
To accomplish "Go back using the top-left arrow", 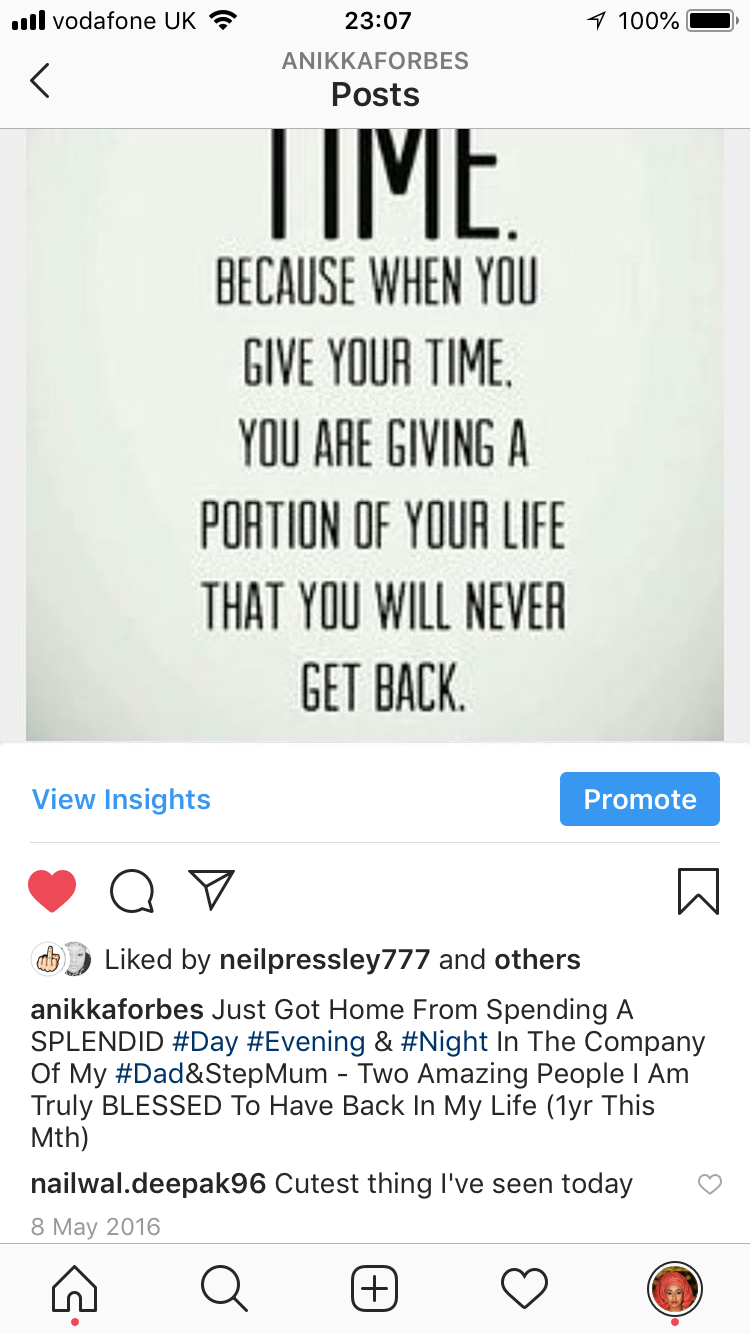I will click(40, 80).
